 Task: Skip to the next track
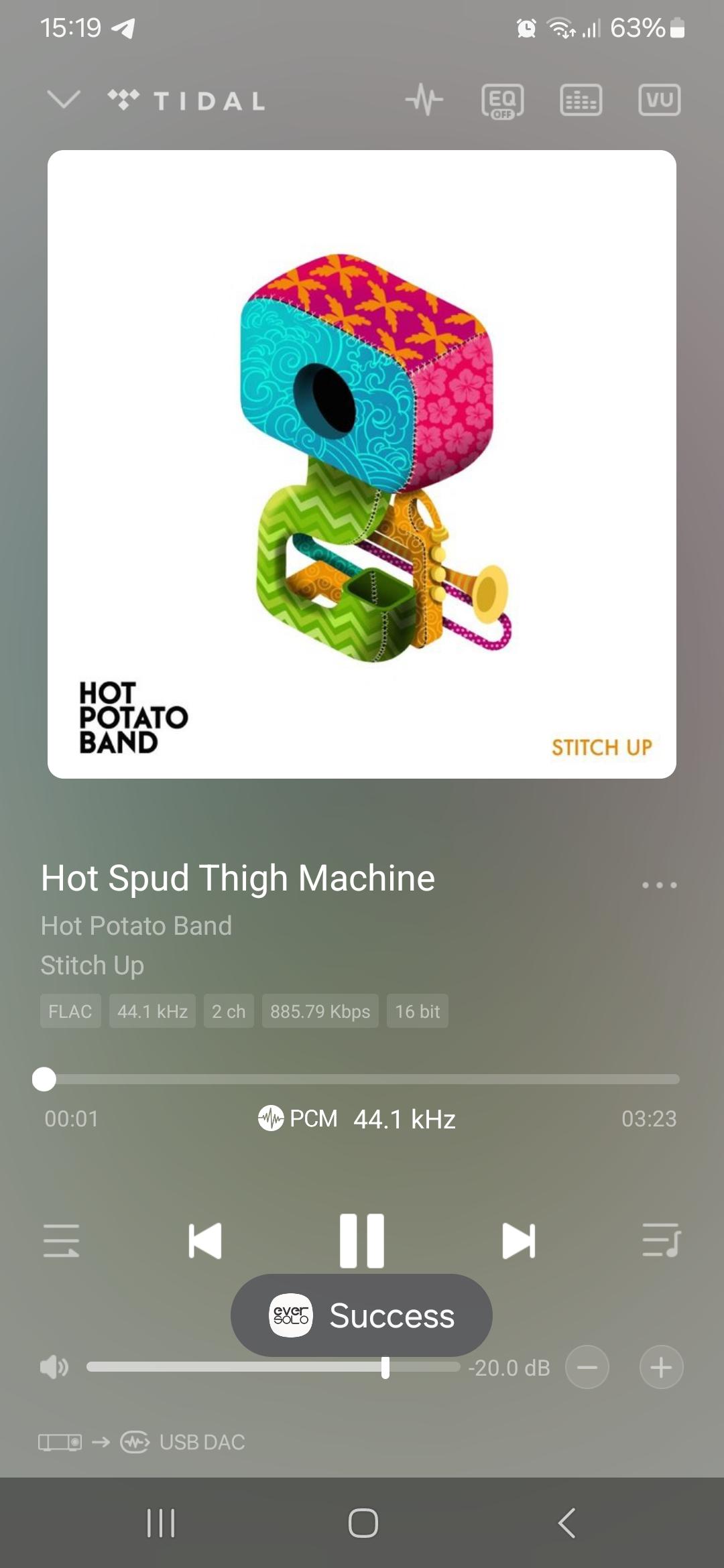click(519, 1241)
